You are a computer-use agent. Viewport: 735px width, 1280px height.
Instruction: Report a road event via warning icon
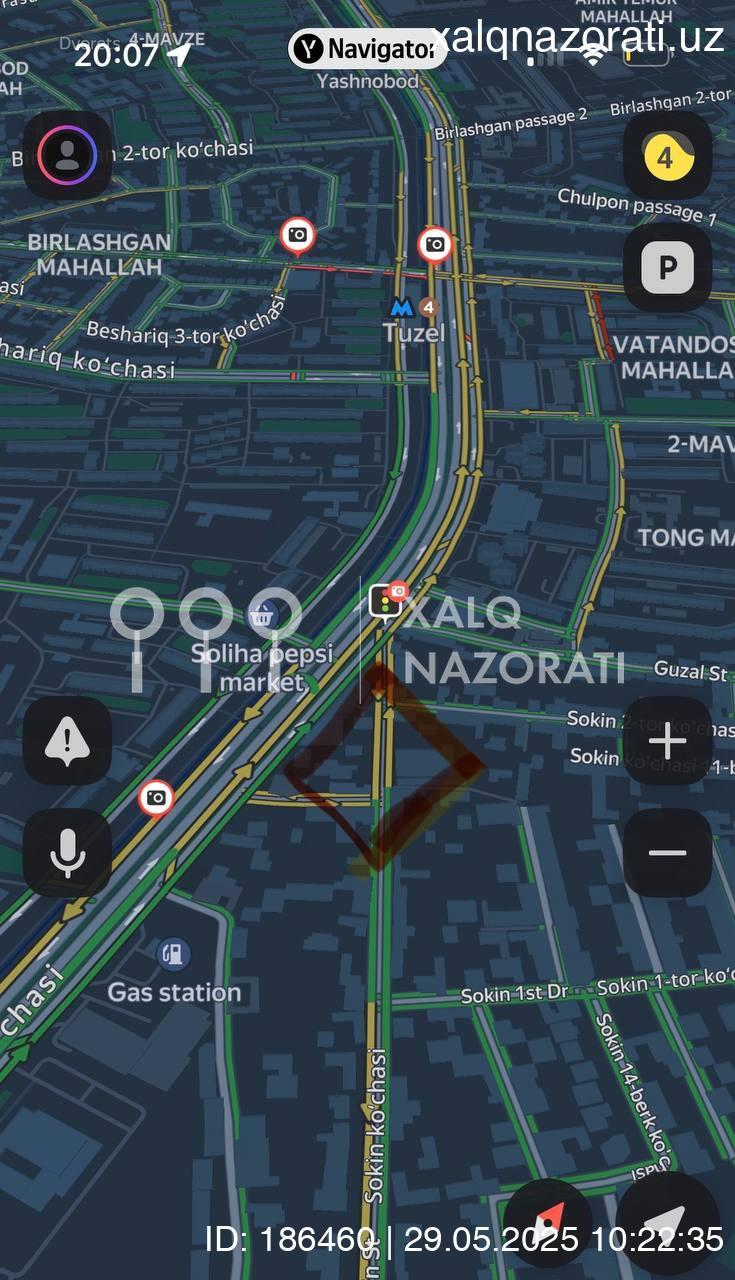click(x=67, y=741)
